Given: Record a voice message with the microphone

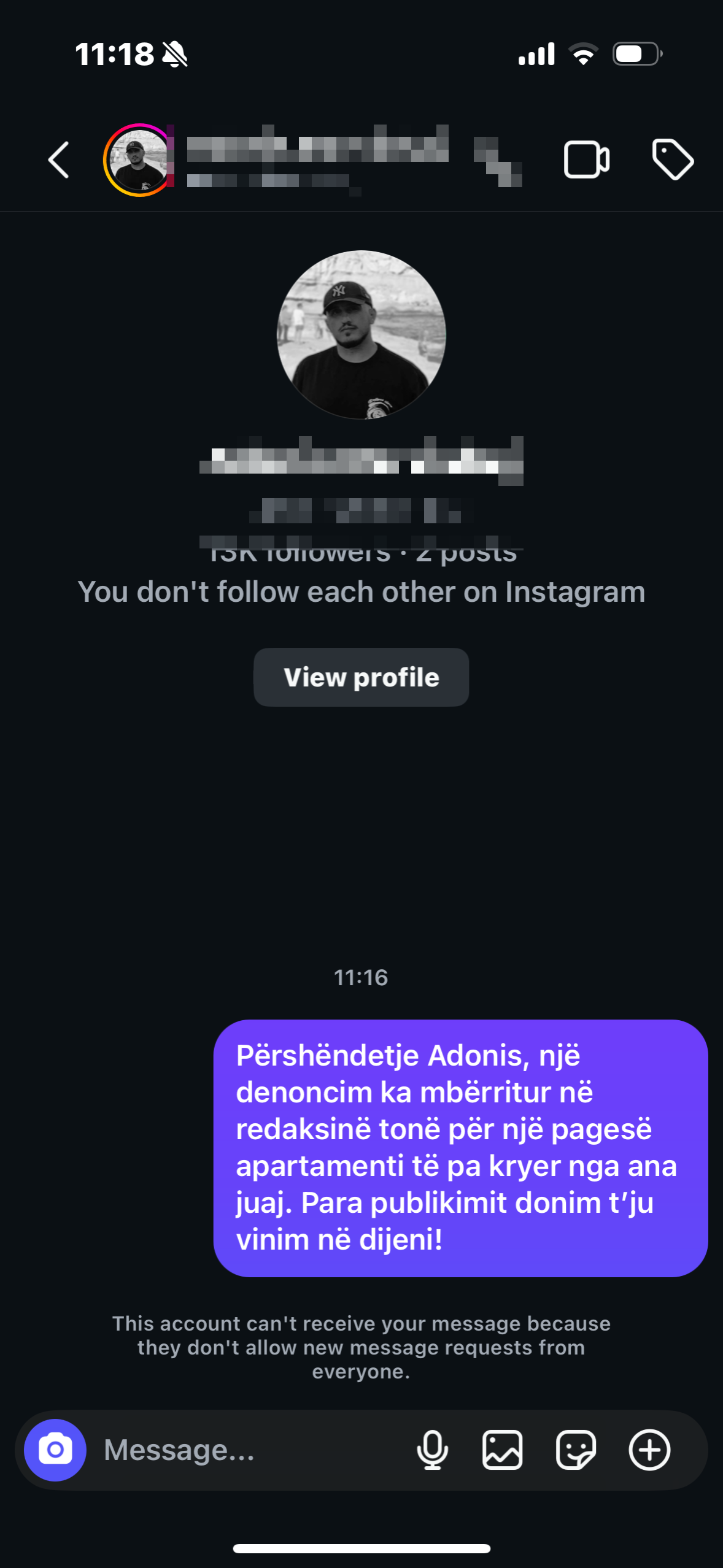Looking at the screenshot, I should (x=432, y=1450).
